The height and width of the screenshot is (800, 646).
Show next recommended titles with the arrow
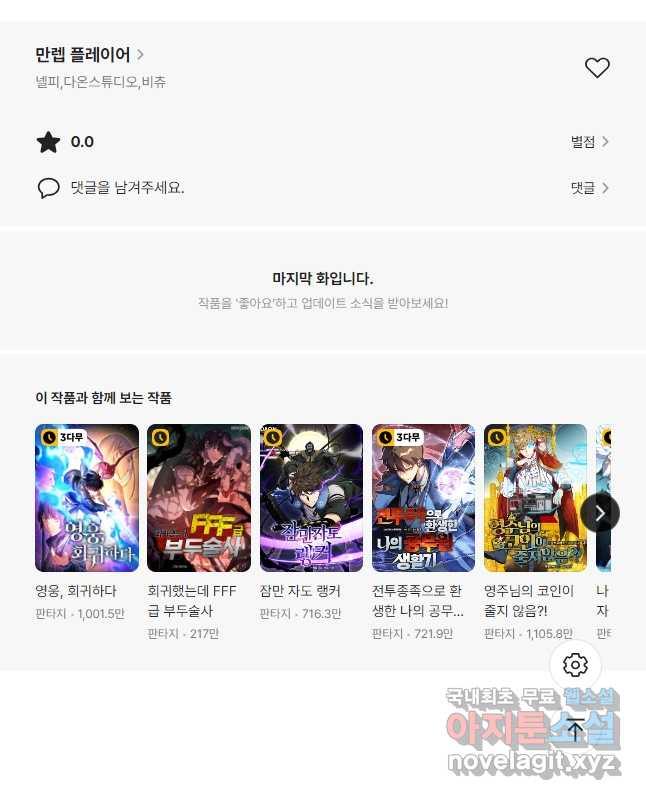click(600, 513)
